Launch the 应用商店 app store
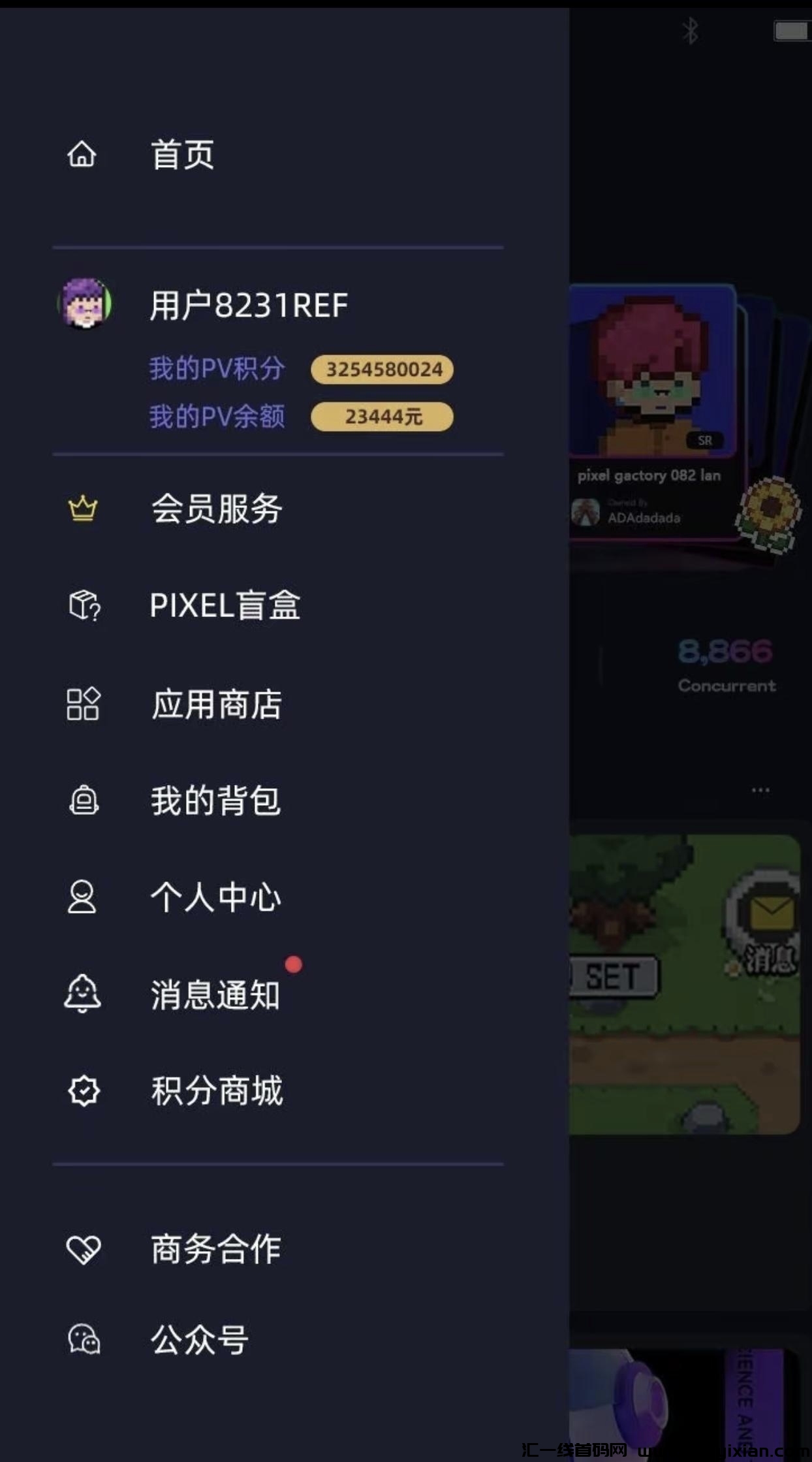 point(216,704)
